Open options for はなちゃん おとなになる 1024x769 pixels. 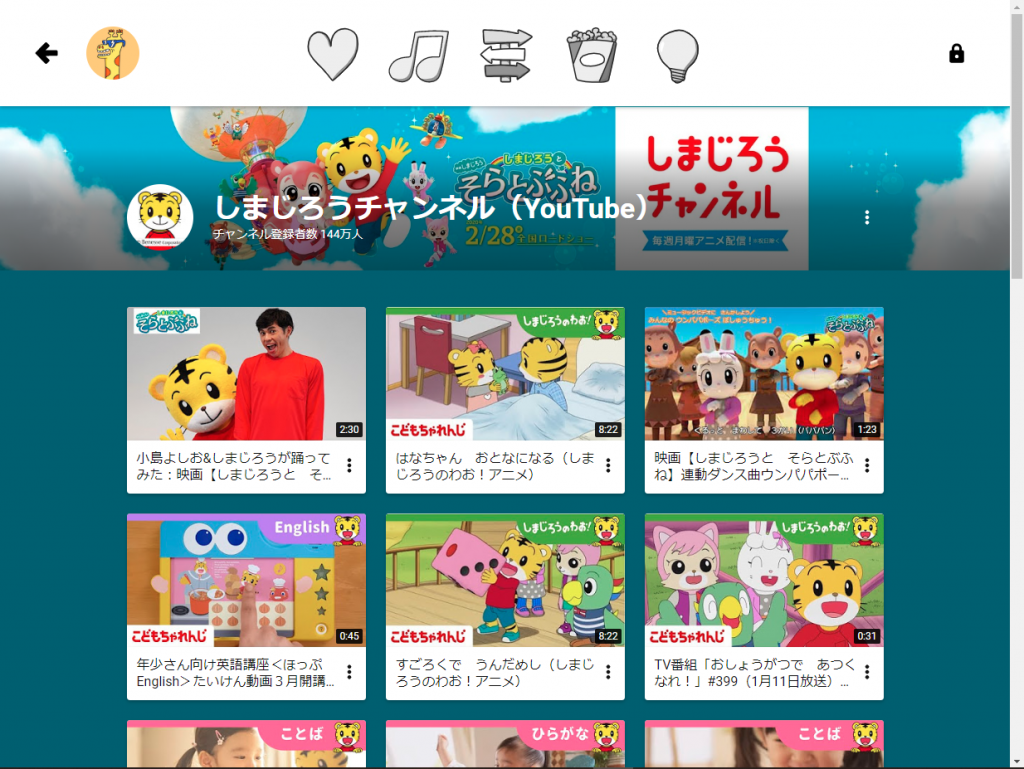pyautogui.click(x=609, y=466)
